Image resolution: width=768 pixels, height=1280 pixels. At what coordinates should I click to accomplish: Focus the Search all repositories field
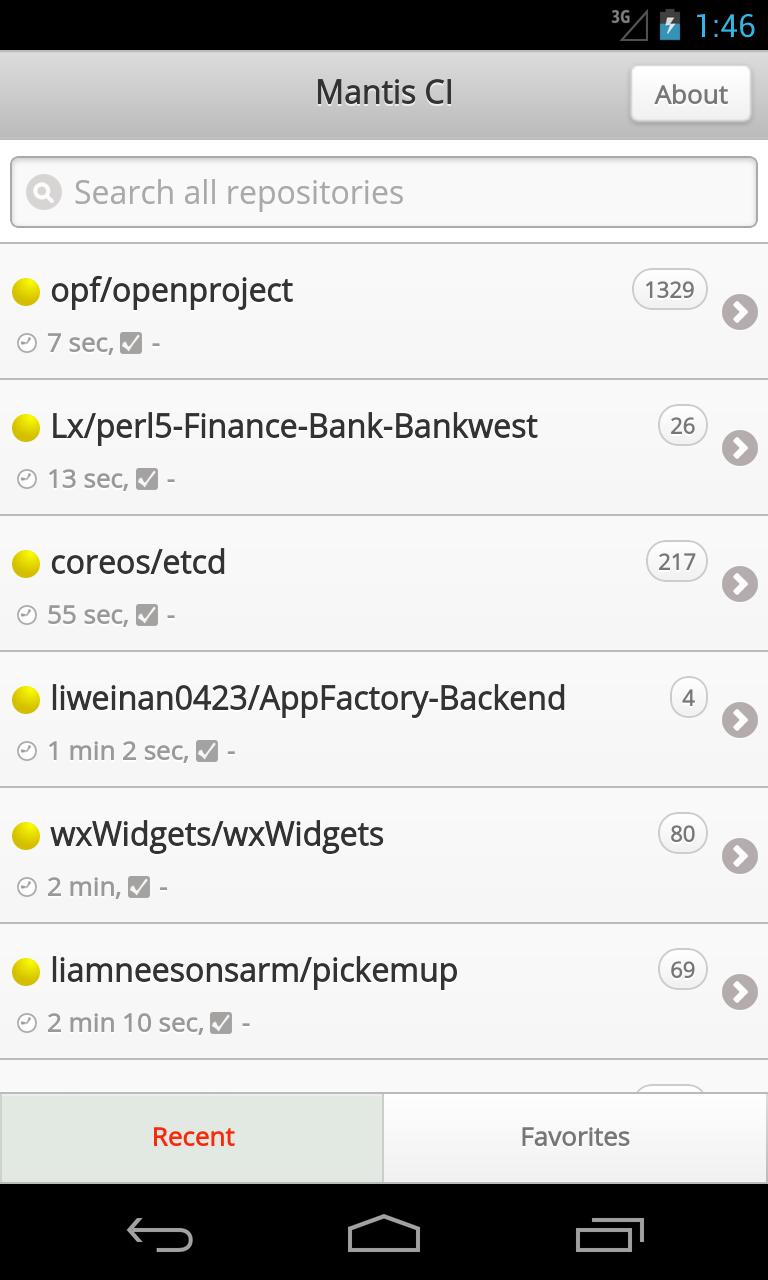coord(384,192)
